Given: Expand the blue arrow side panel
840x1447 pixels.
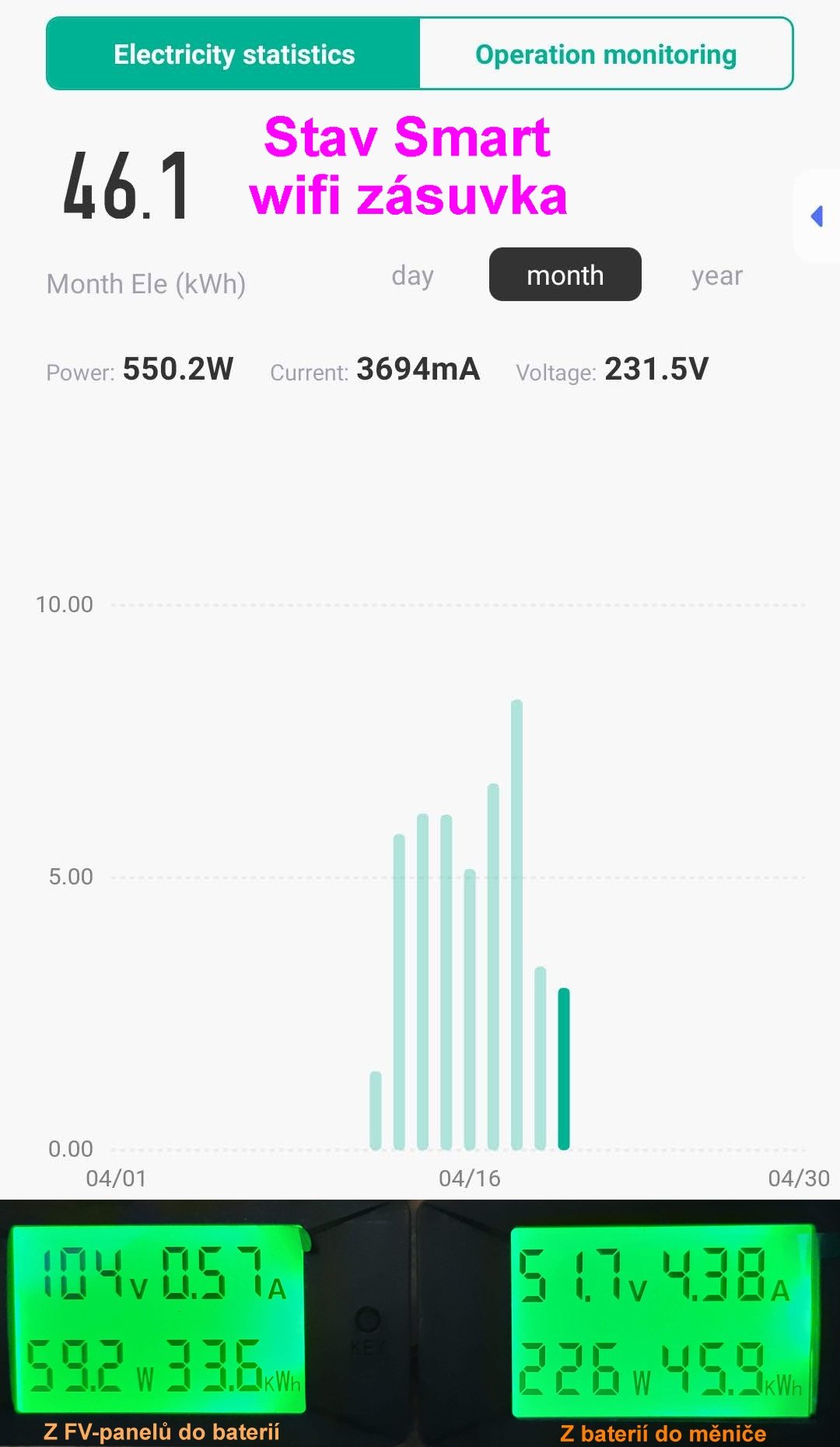Looking at the screenshot, I should click(x=817, y=216).
